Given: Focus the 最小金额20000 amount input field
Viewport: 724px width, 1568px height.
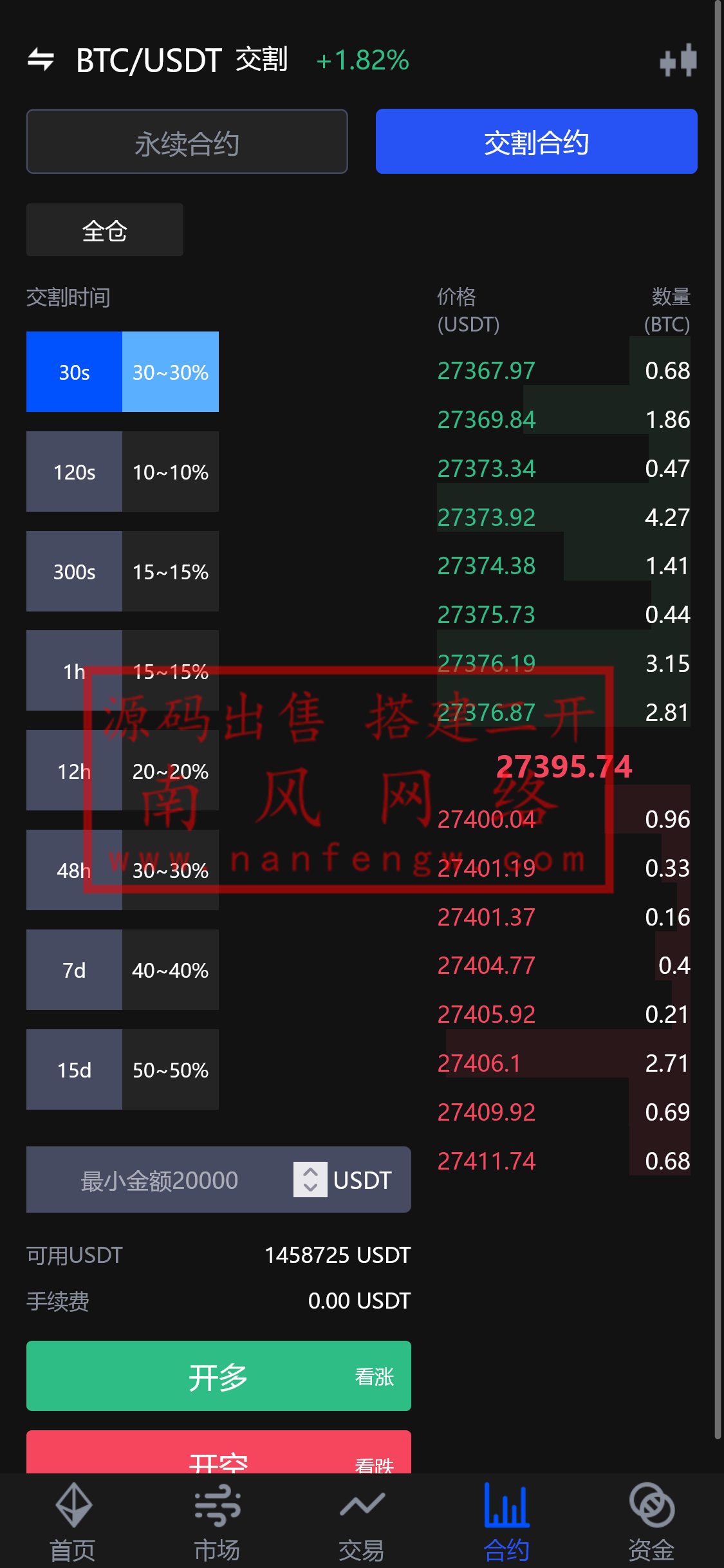Looking at the screenshot, I should pyautogui.click(x=160, y=1180).
